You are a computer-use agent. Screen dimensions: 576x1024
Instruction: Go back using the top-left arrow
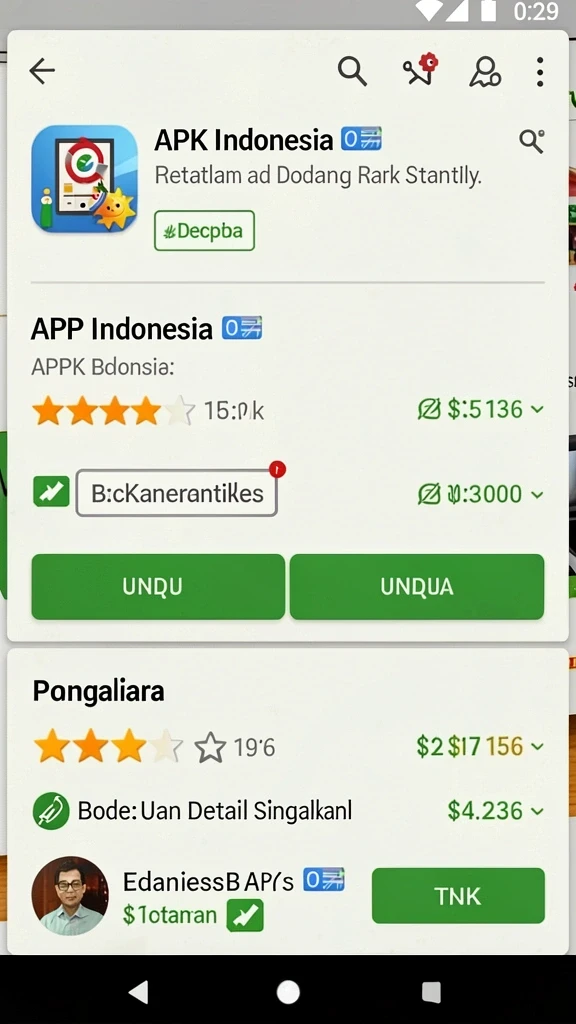(42, 71)
